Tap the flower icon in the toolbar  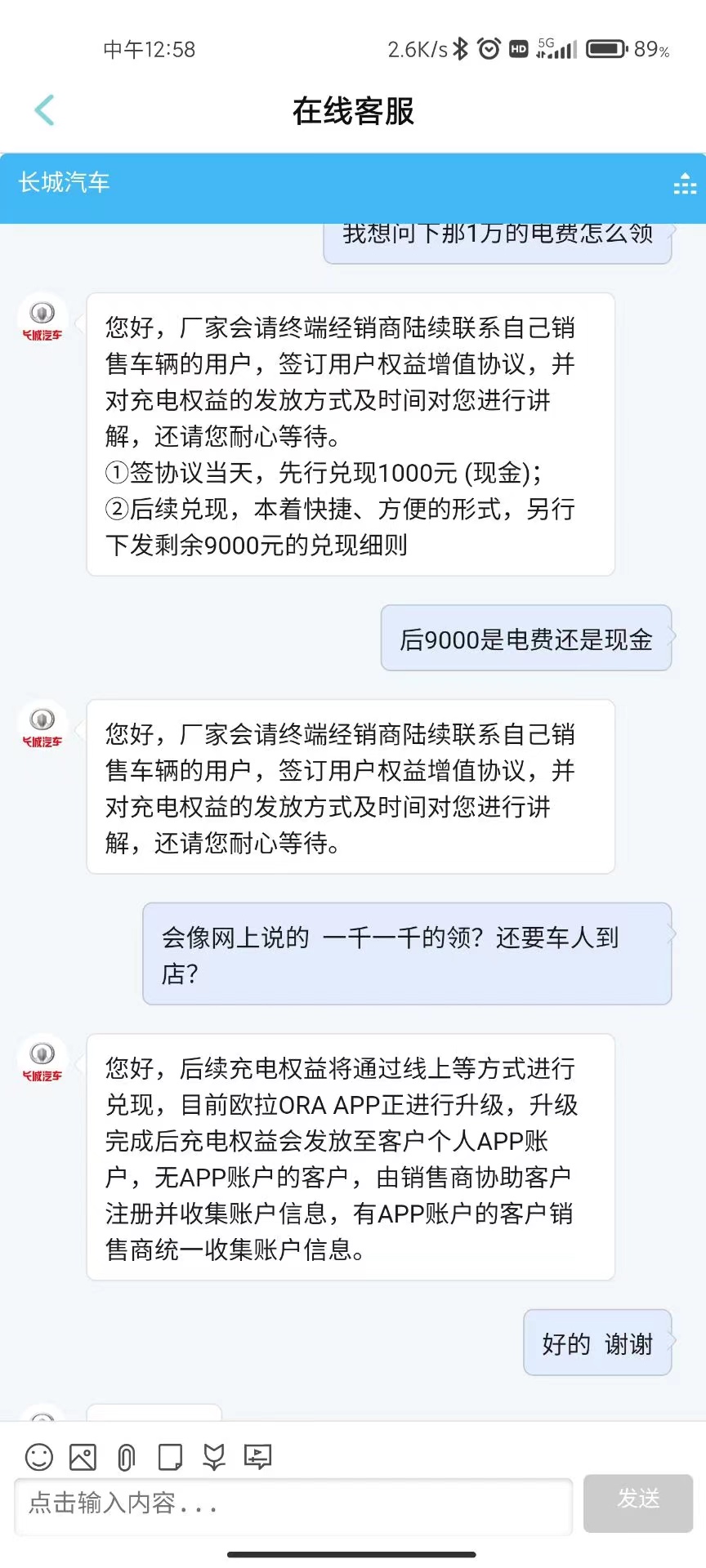tap(214, 1457)
